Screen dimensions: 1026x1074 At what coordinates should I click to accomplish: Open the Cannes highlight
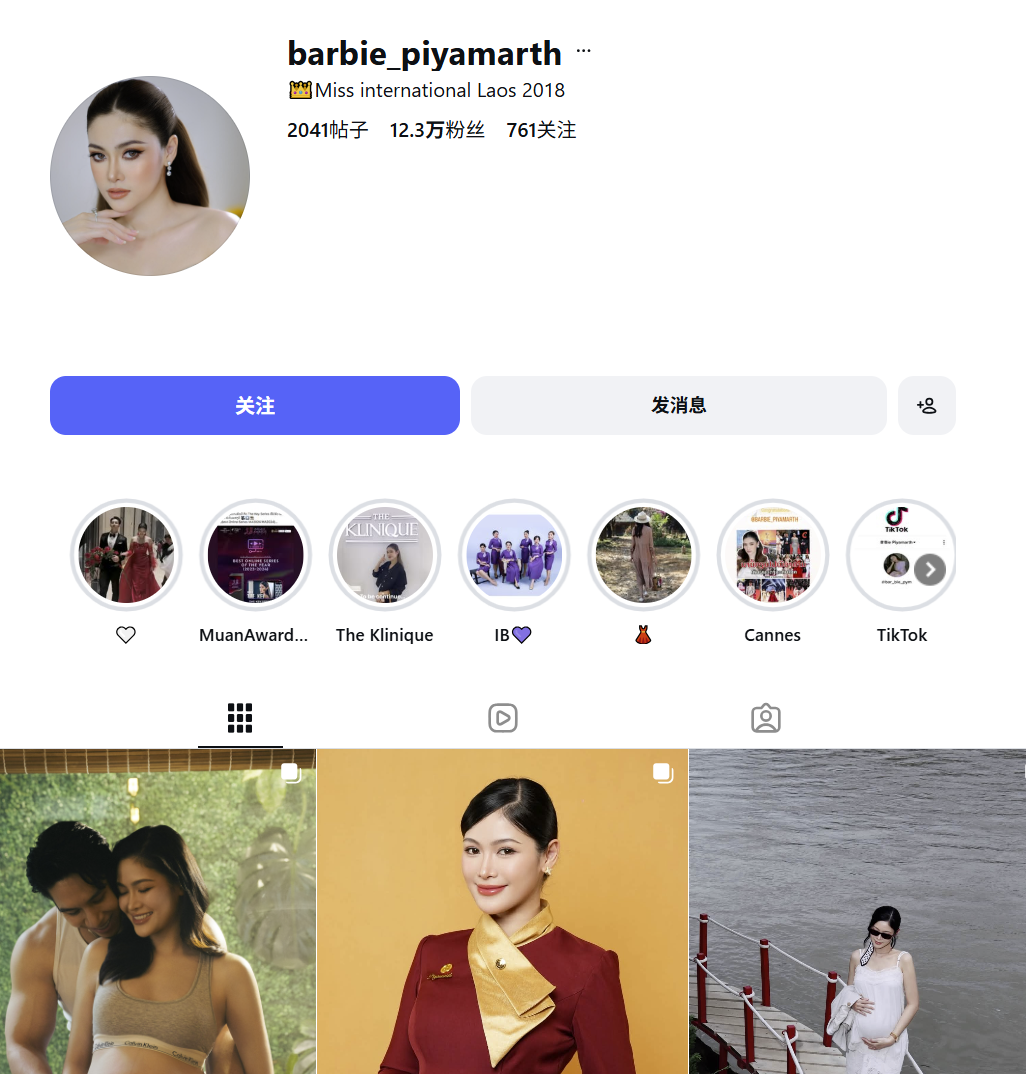click(x=773, y=555)
